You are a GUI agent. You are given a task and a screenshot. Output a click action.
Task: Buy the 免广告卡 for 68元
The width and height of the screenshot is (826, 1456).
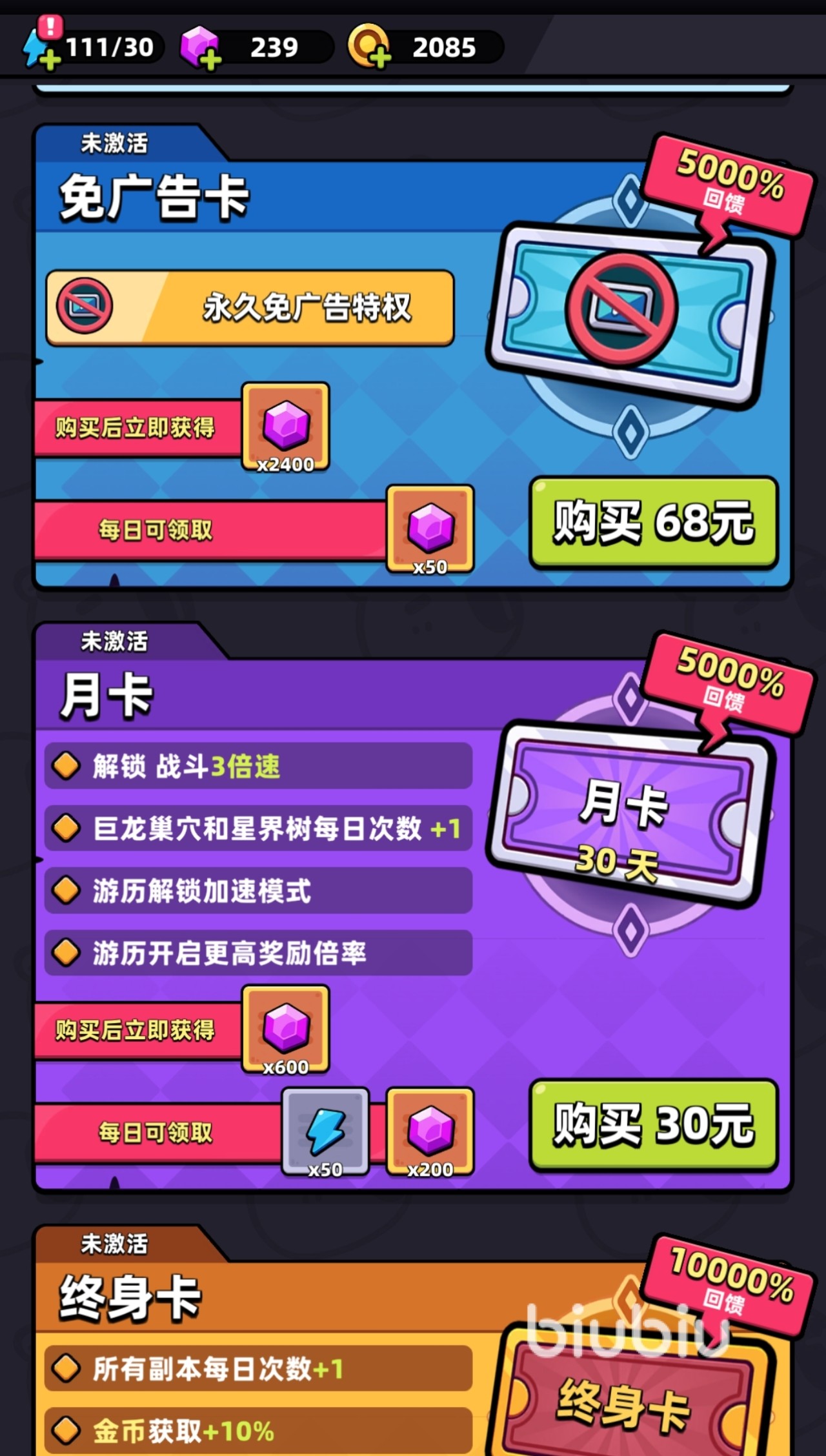(x=653, y=522)
